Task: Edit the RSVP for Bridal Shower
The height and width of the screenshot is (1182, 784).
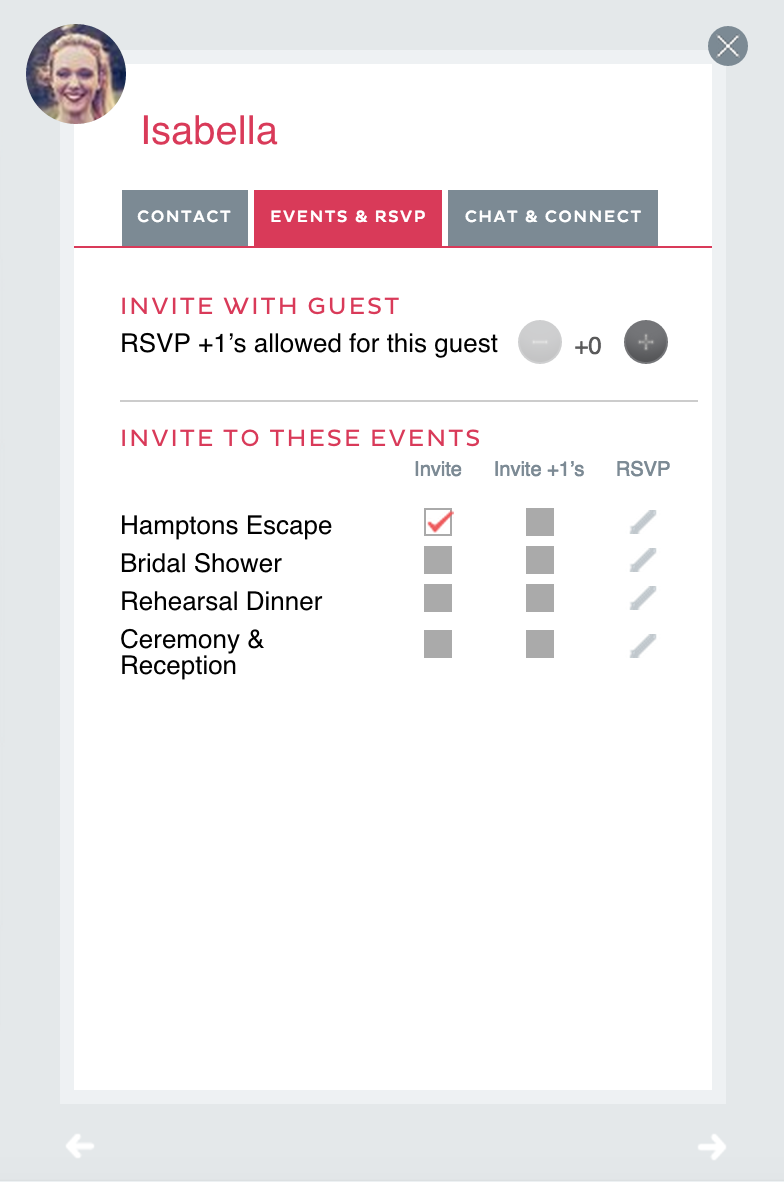Action: point(642,560)
